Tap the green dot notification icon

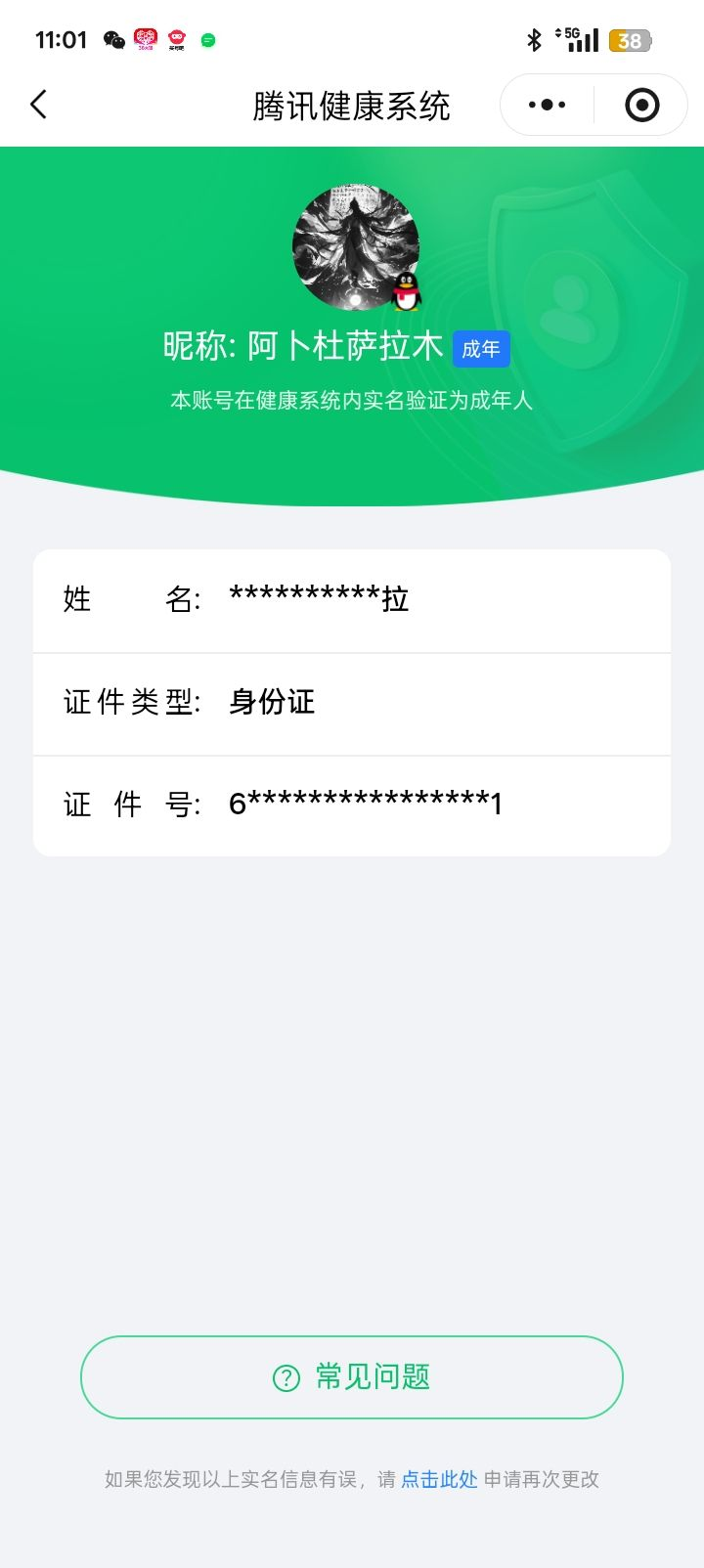pyautogui.click(x=207, y=41)
